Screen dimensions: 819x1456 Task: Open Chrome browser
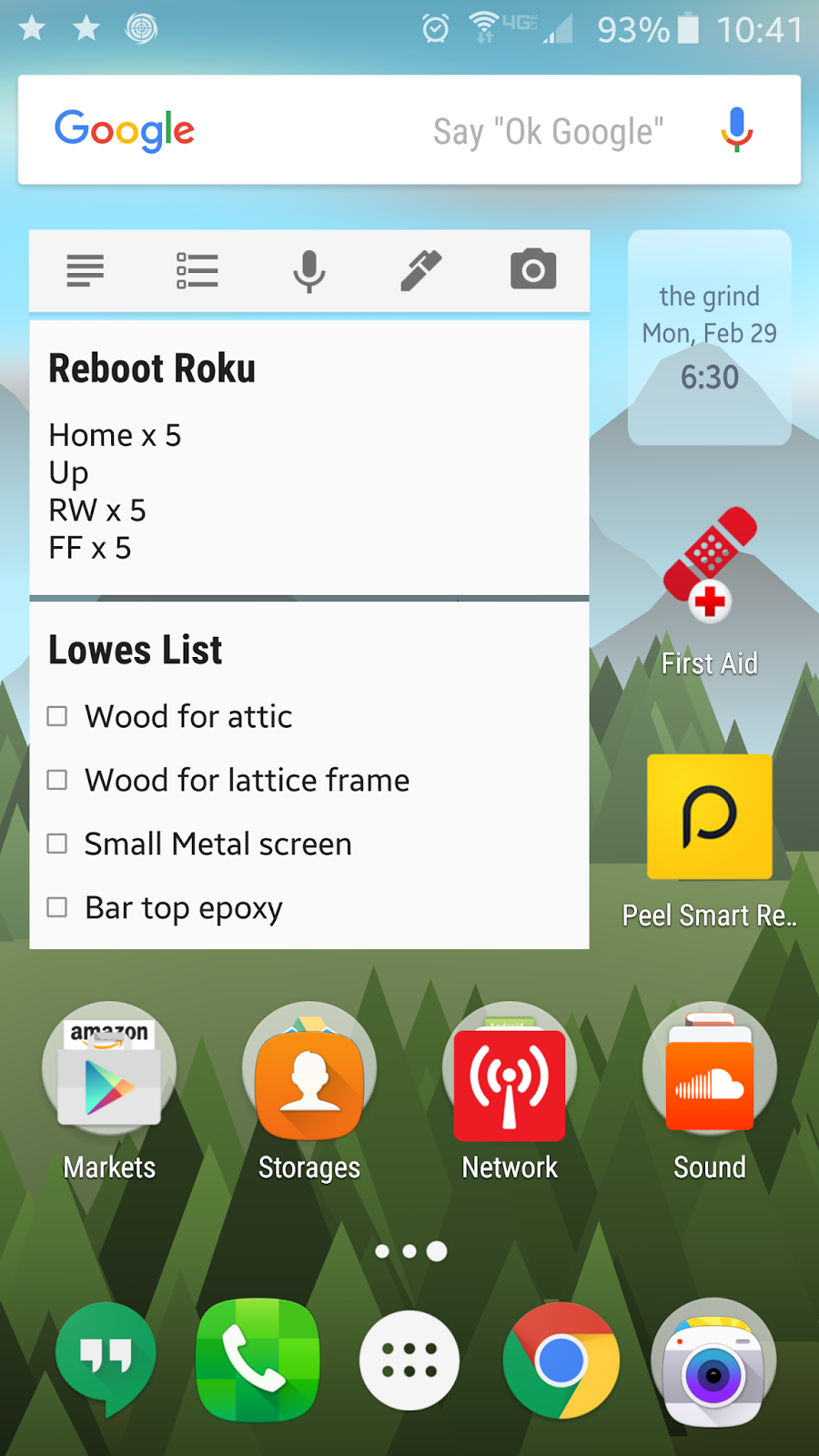click(561, 1358)
